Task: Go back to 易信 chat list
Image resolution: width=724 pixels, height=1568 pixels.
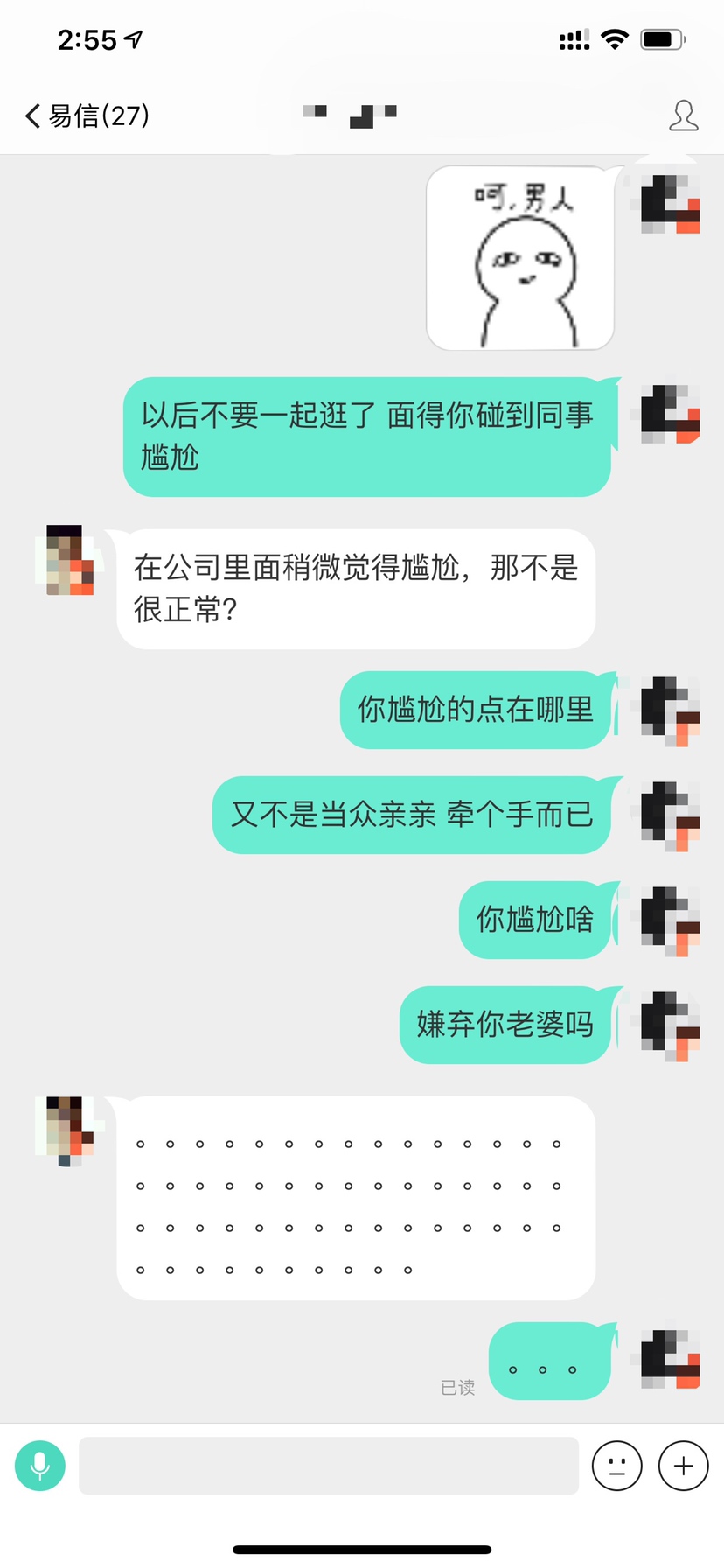Action: tap(86, 115)
